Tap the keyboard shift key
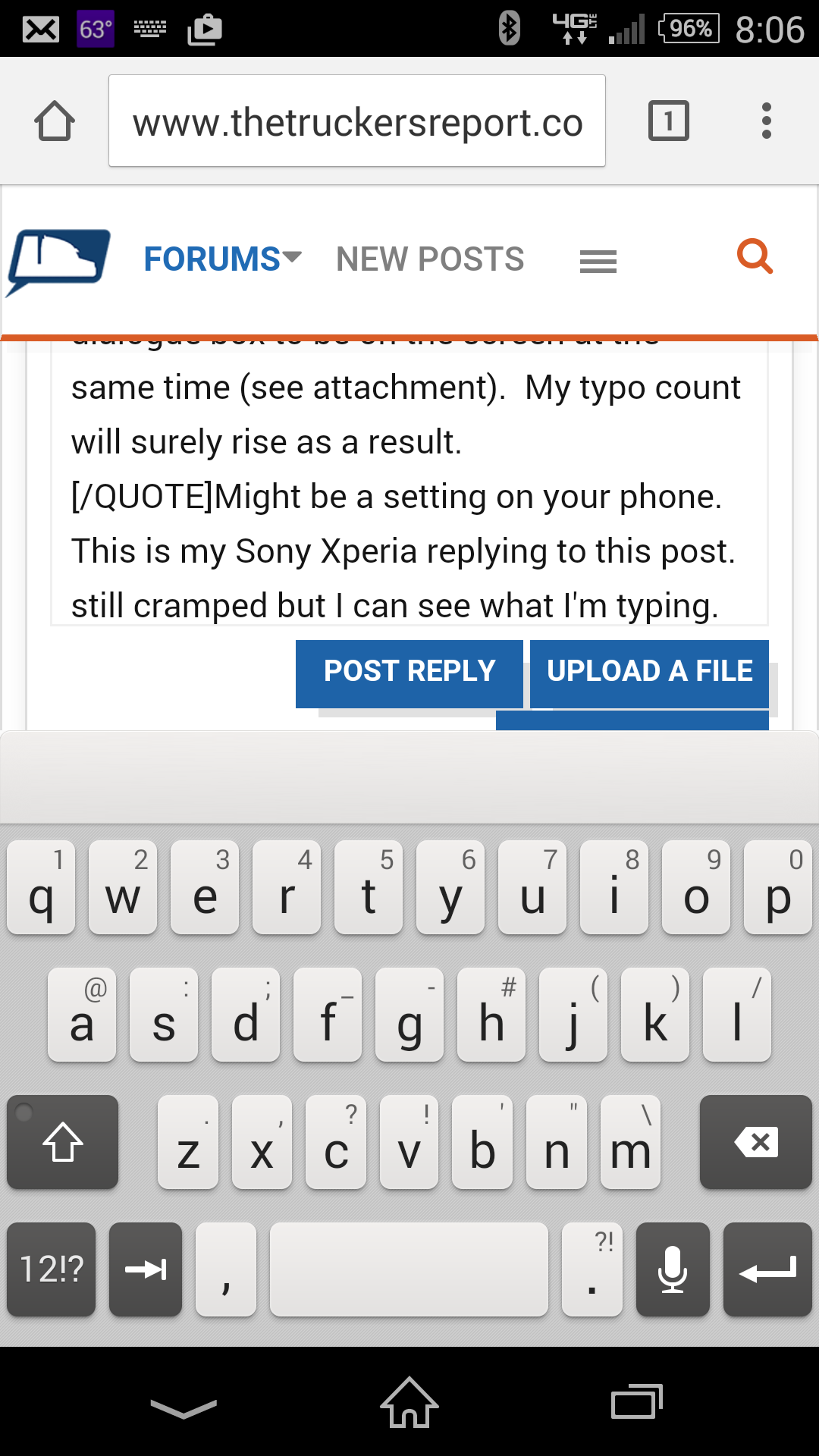The width and height of the screenshot is (819, 1456). (x=63, y=1141)
